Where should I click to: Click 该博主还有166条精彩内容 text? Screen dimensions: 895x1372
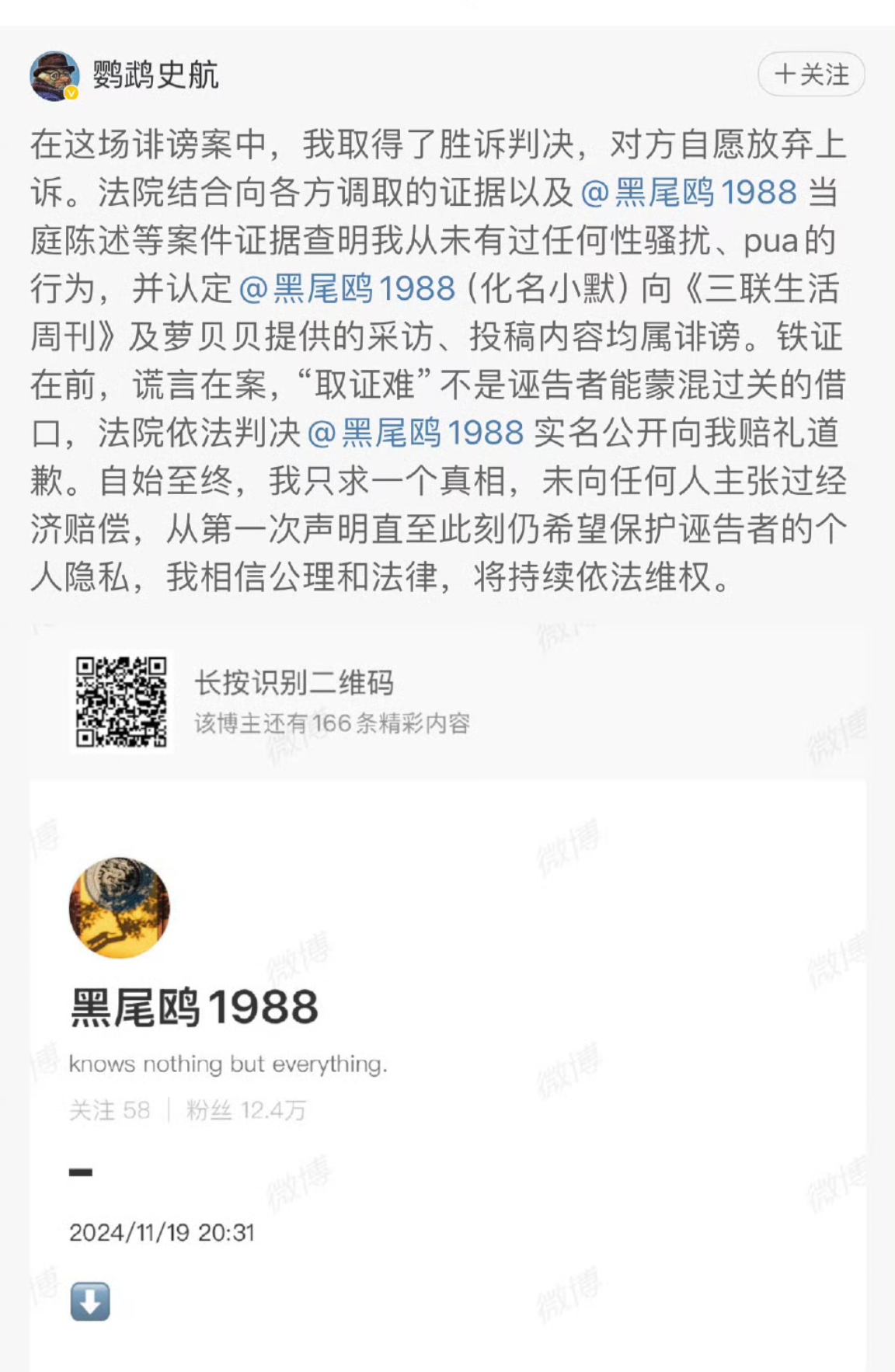pos(334,723)
